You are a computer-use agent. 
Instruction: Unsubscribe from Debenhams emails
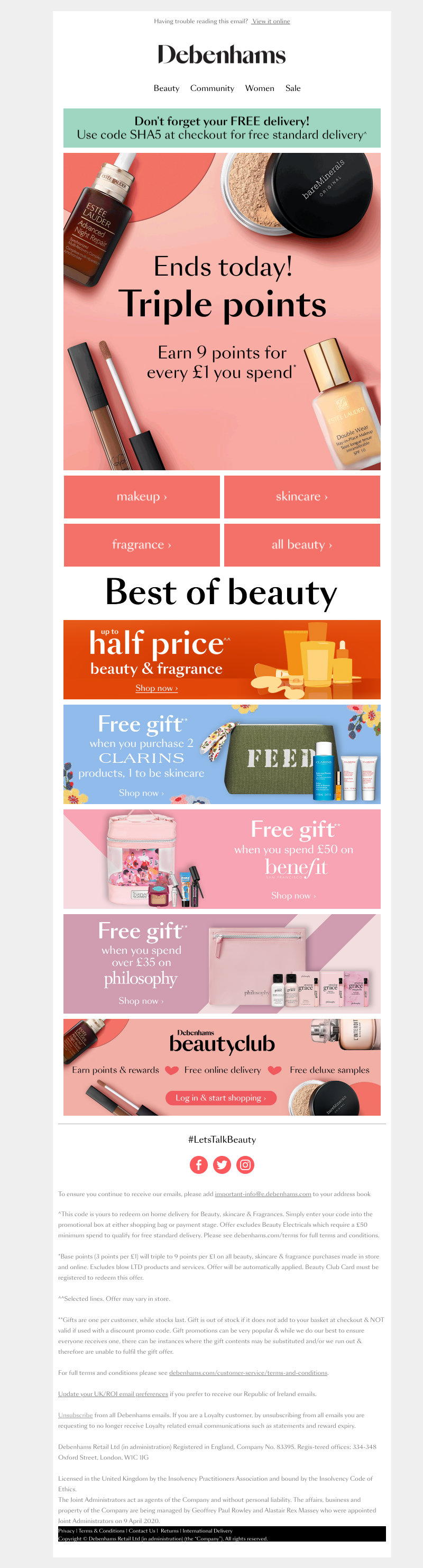76,1415
